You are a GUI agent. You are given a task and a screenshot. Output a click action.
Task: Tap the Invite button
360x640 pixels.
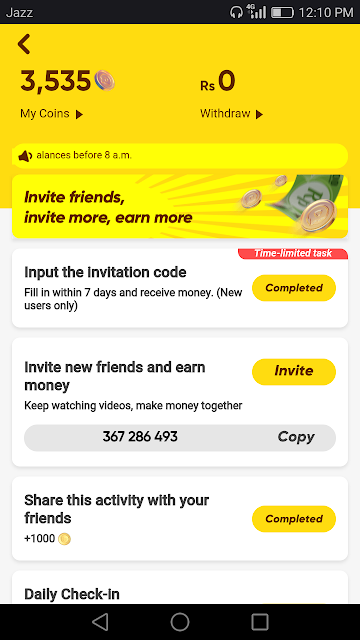pyautogui.click(x=294, y=371)
